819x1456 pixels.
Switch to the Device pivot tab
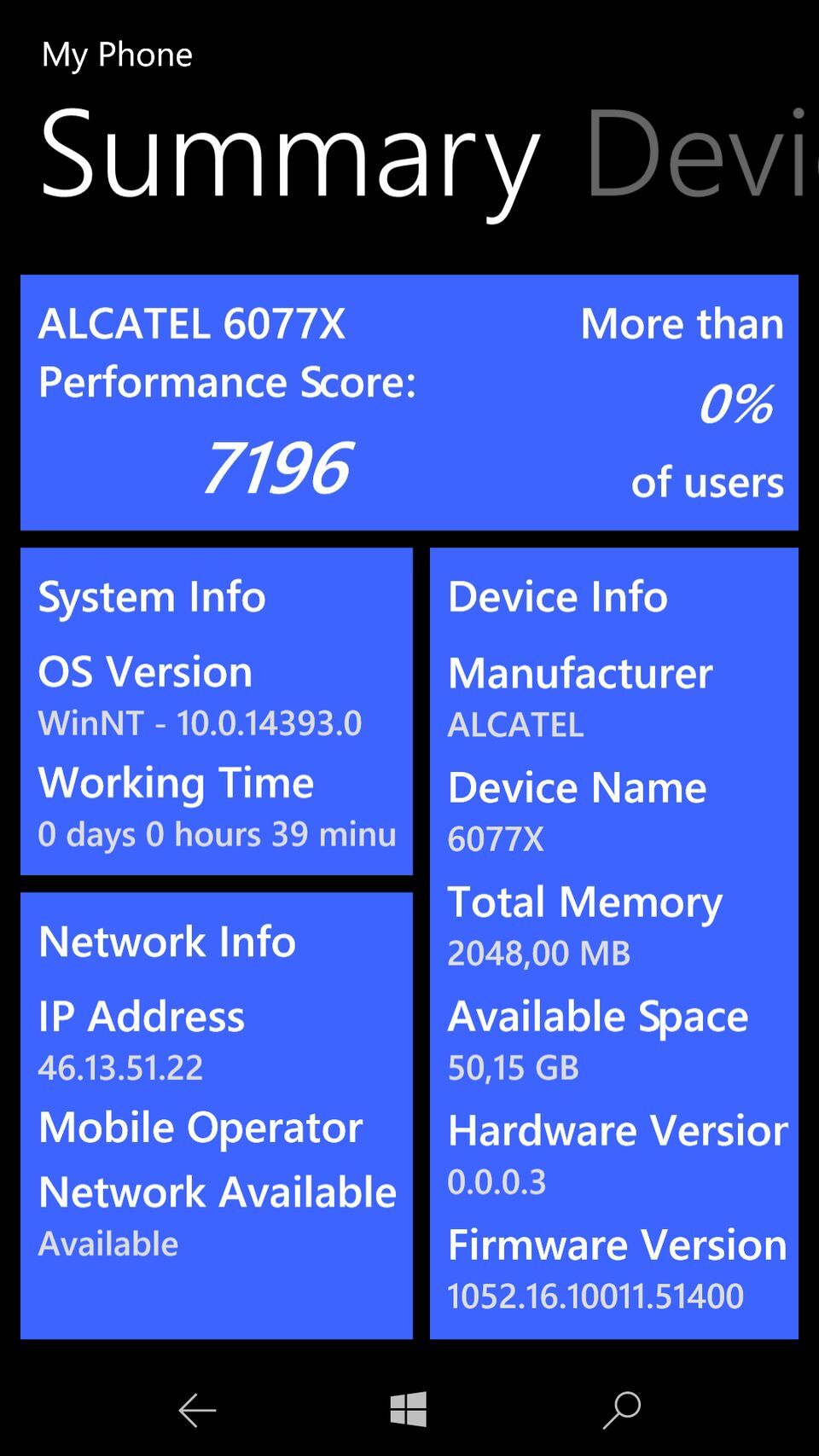click(708, 154)
